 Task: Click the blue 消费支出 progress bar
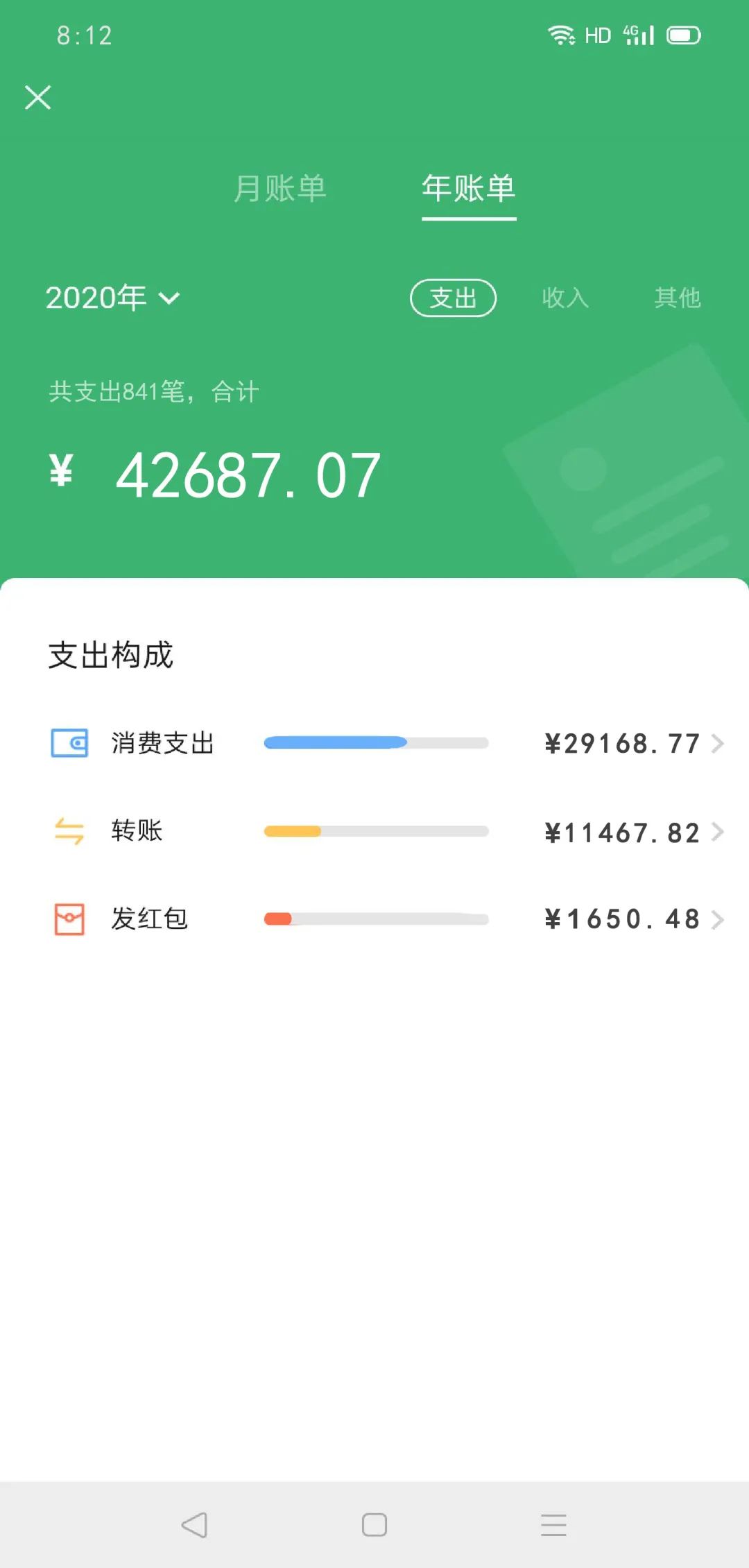[376, 743]
